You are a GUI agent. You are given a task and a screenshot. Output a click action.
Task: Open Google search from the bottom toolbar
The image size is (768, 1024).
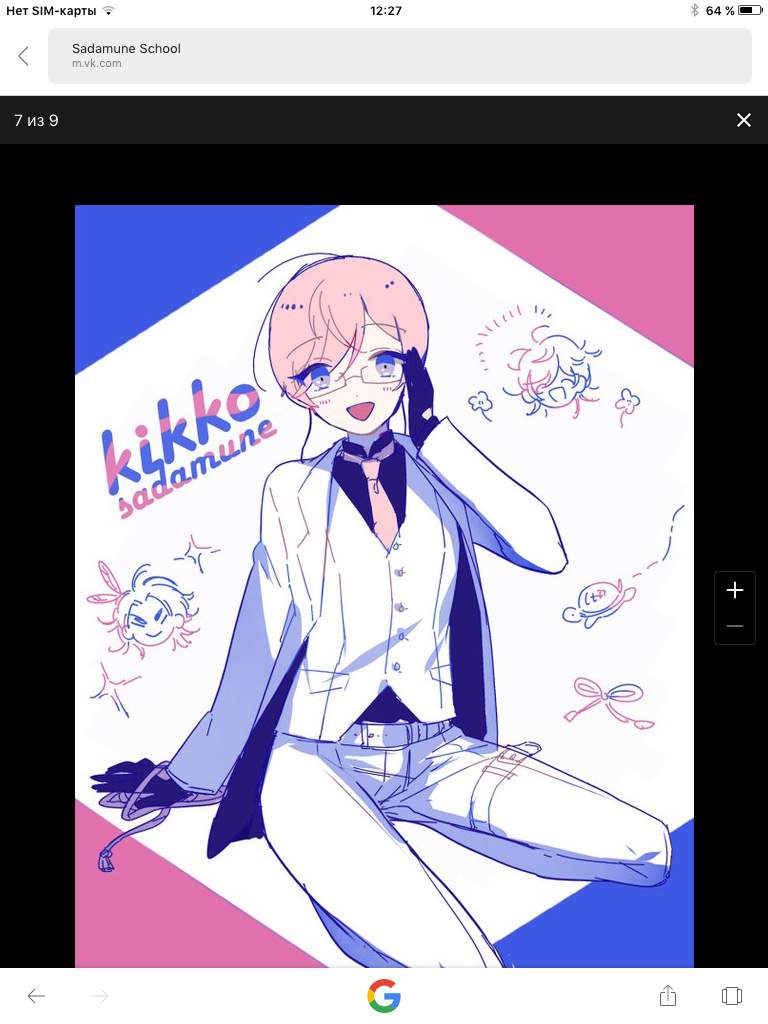pos(384,996)
